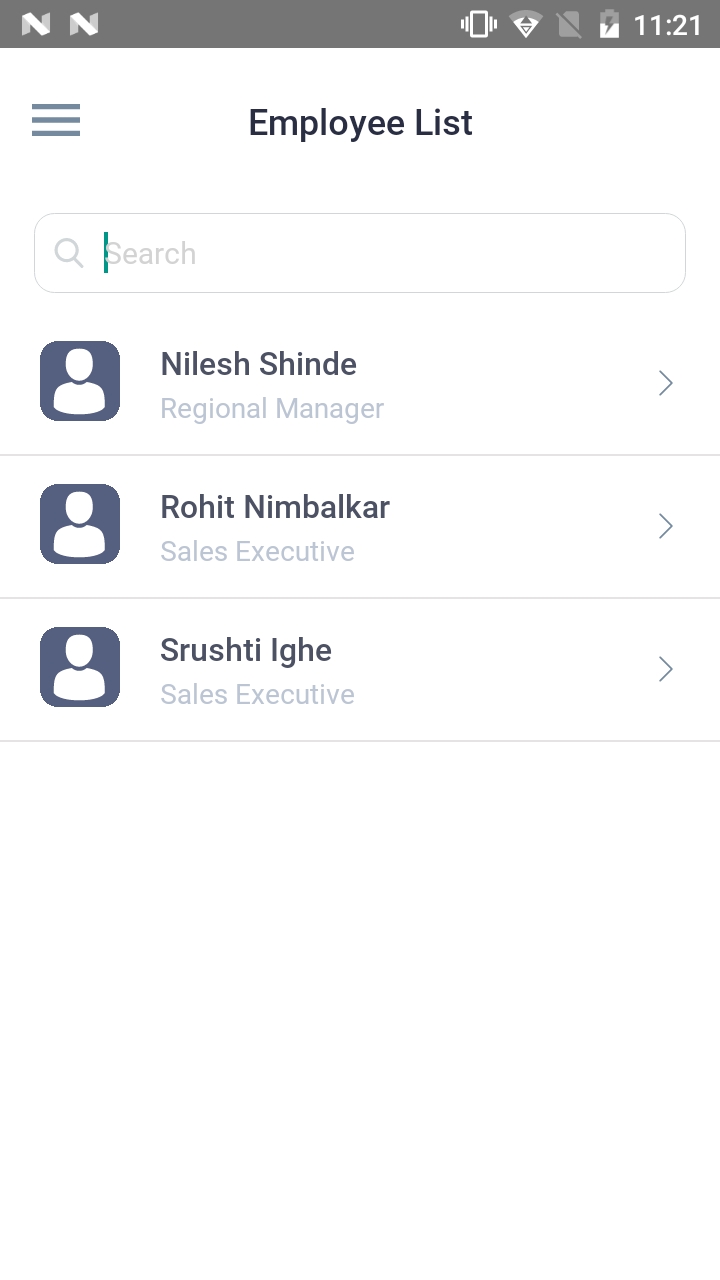Viewport: 720px width, 1280px height.
Task: Expand details for Nilesh Shinde
Action: (665, 383)
